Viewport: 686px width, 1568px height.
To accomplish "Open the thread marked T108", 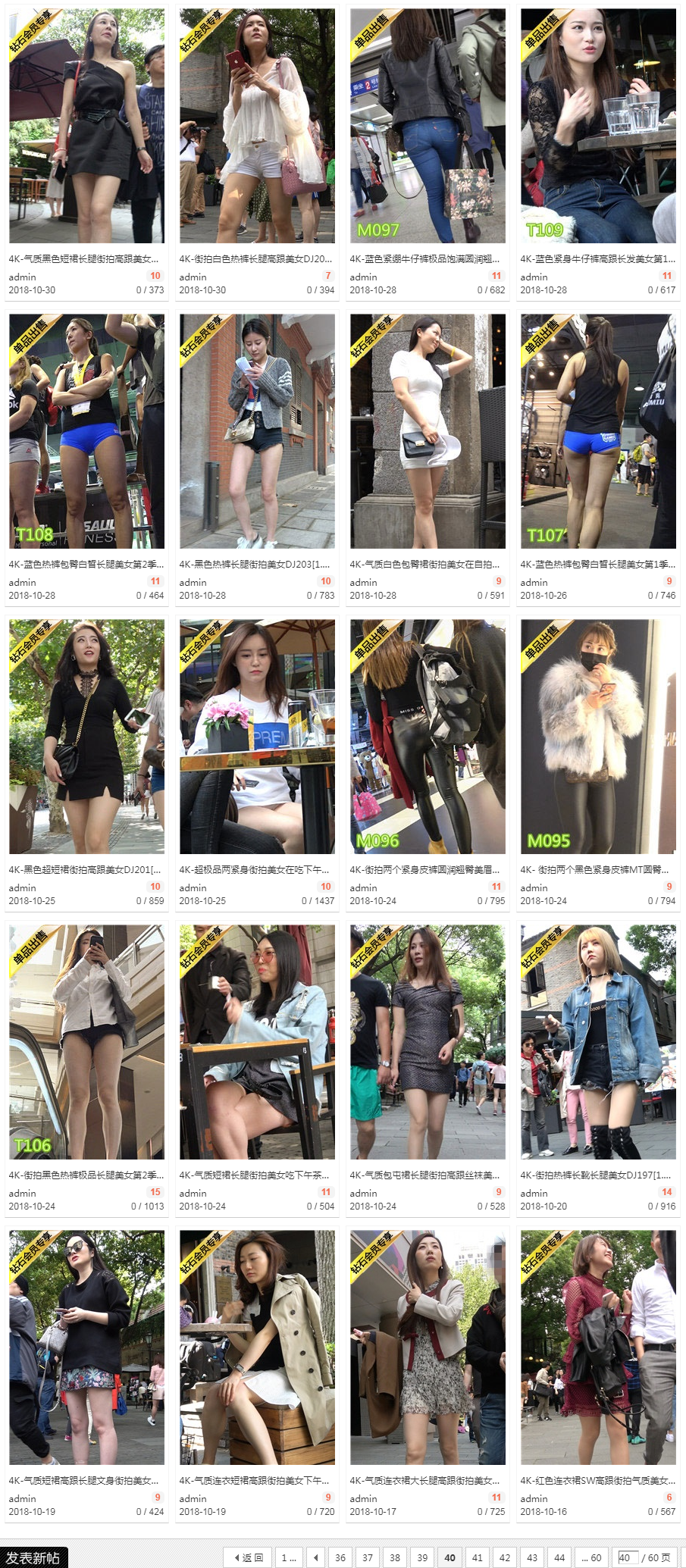I will point(86,430).
